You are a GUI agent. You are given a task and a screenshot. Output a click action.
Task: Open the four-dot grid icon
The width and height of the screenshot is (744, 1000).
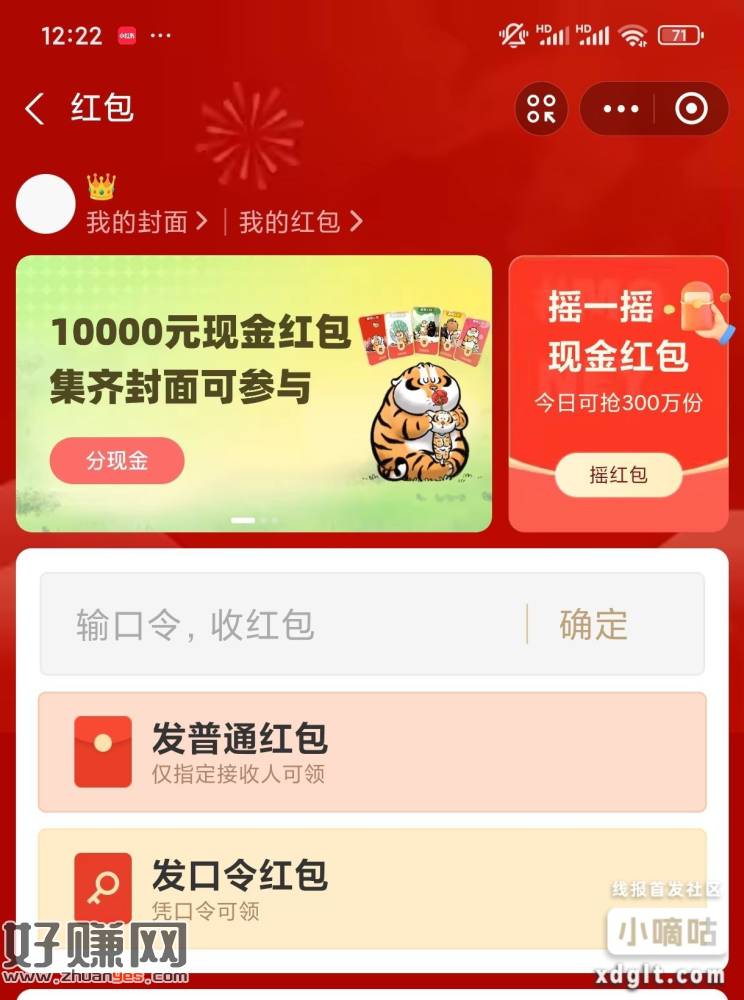point(541,109)
